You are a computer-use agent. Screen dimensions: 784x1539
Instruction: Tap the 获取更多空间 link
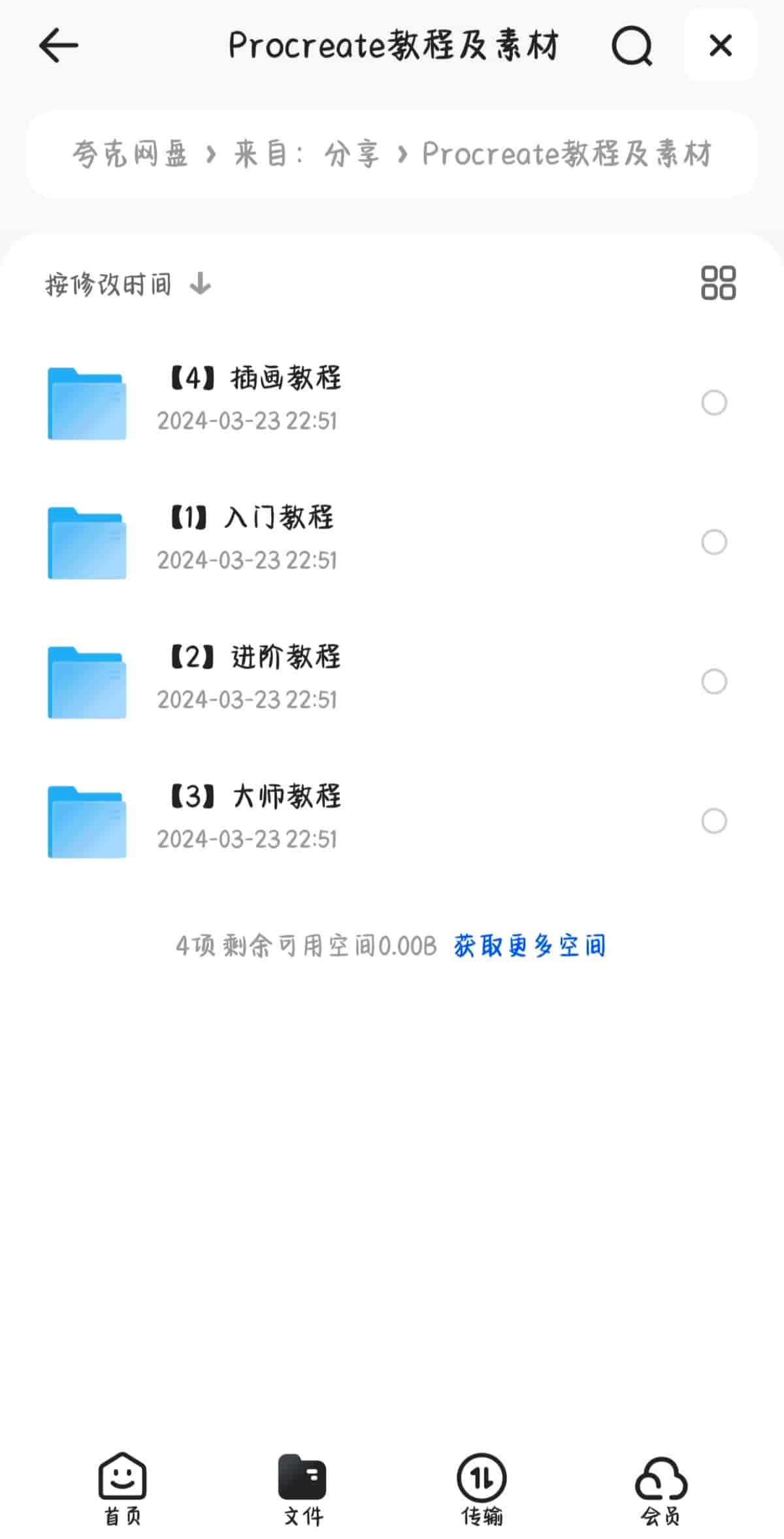click(x=530, y=946)
